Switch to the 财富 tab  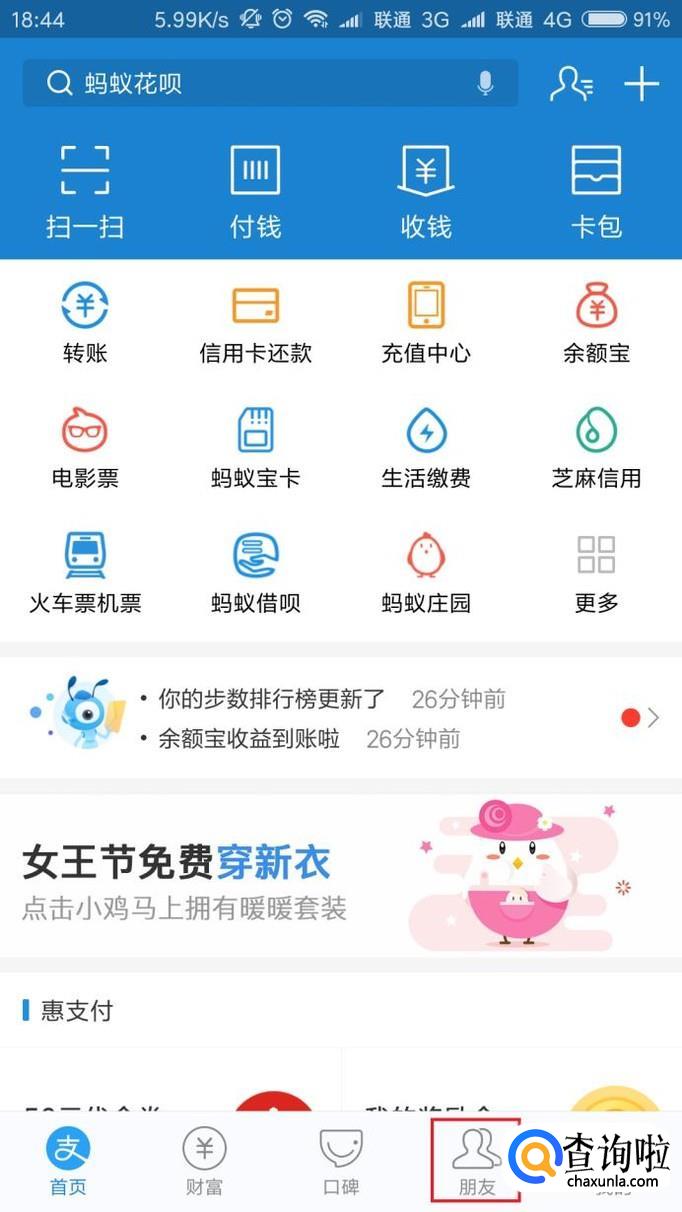click(x=204, y=1160)
